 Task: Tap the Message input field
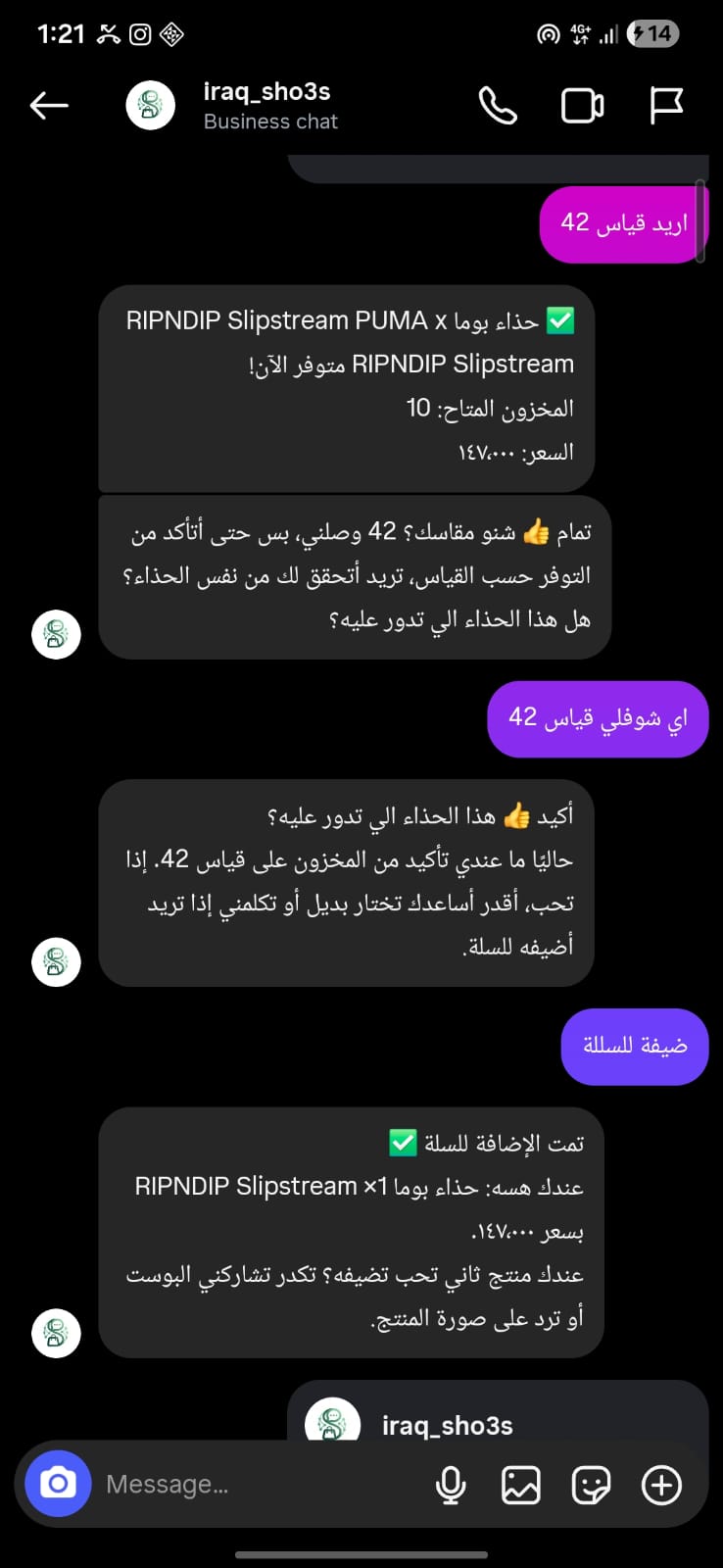point(245,1484)
